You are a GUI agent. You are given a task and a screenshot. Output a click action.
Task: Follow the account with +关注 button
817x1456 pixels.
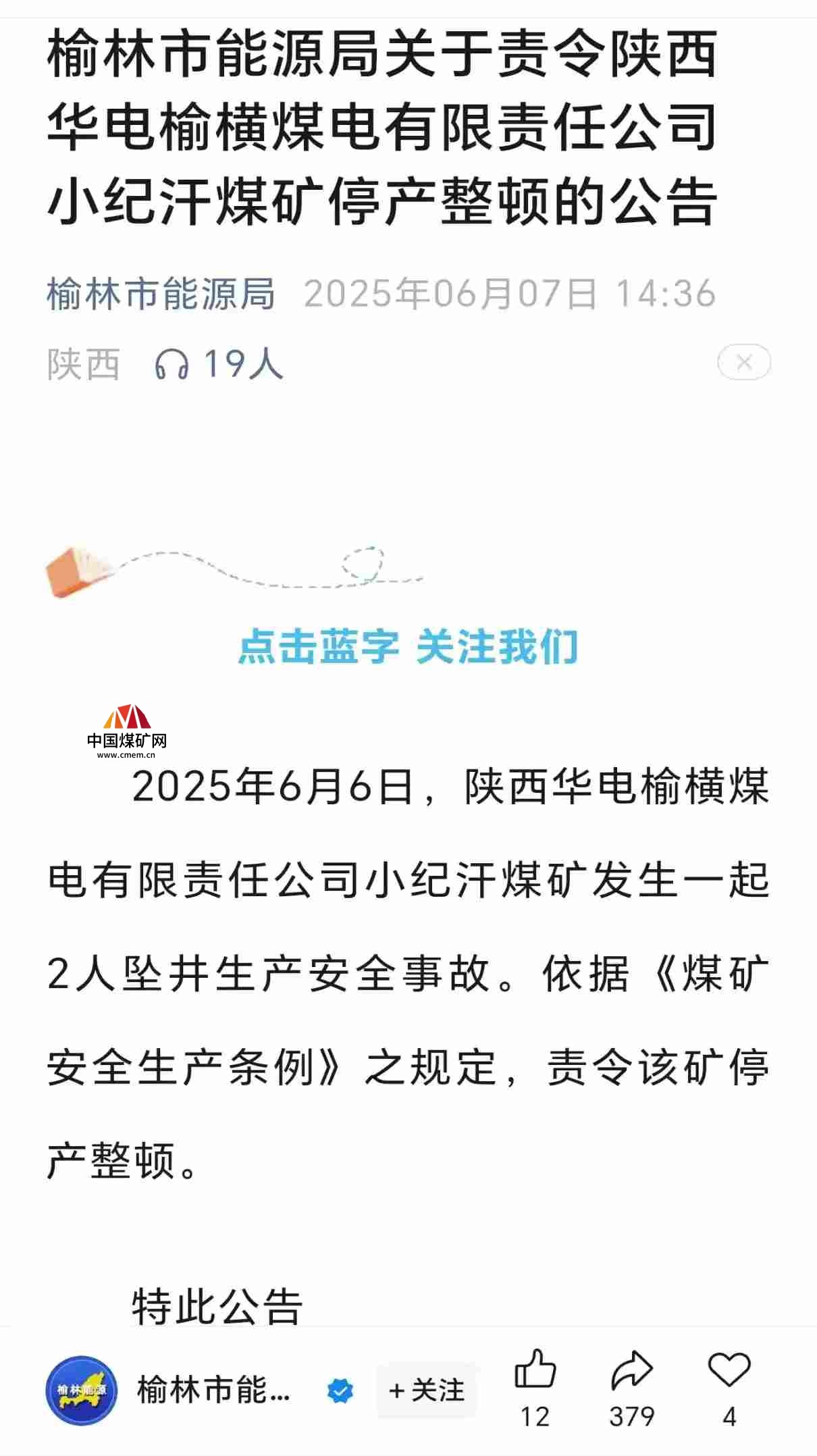pos(426,1390)
